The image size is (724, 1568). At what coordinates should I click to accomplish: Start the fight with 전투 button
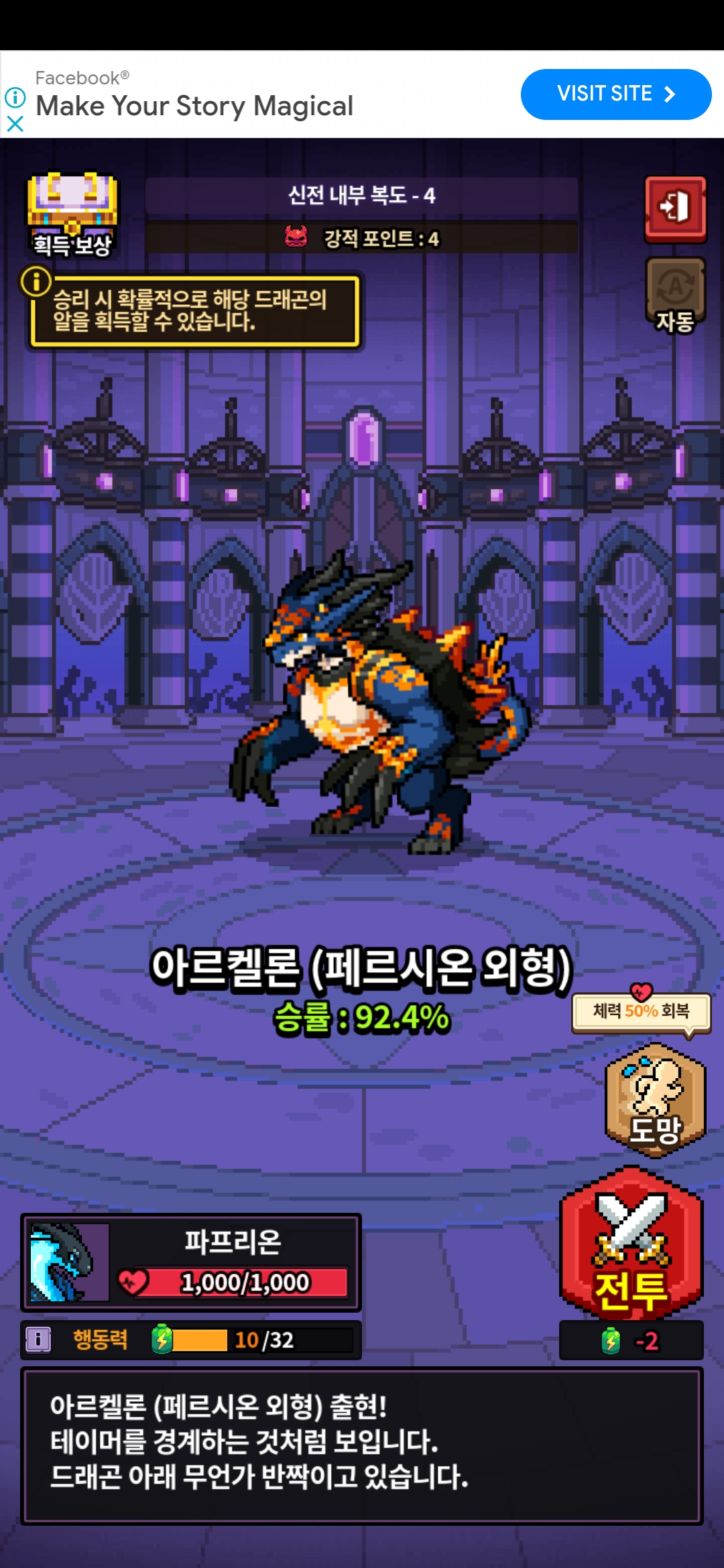click(x=631, y=1246)
